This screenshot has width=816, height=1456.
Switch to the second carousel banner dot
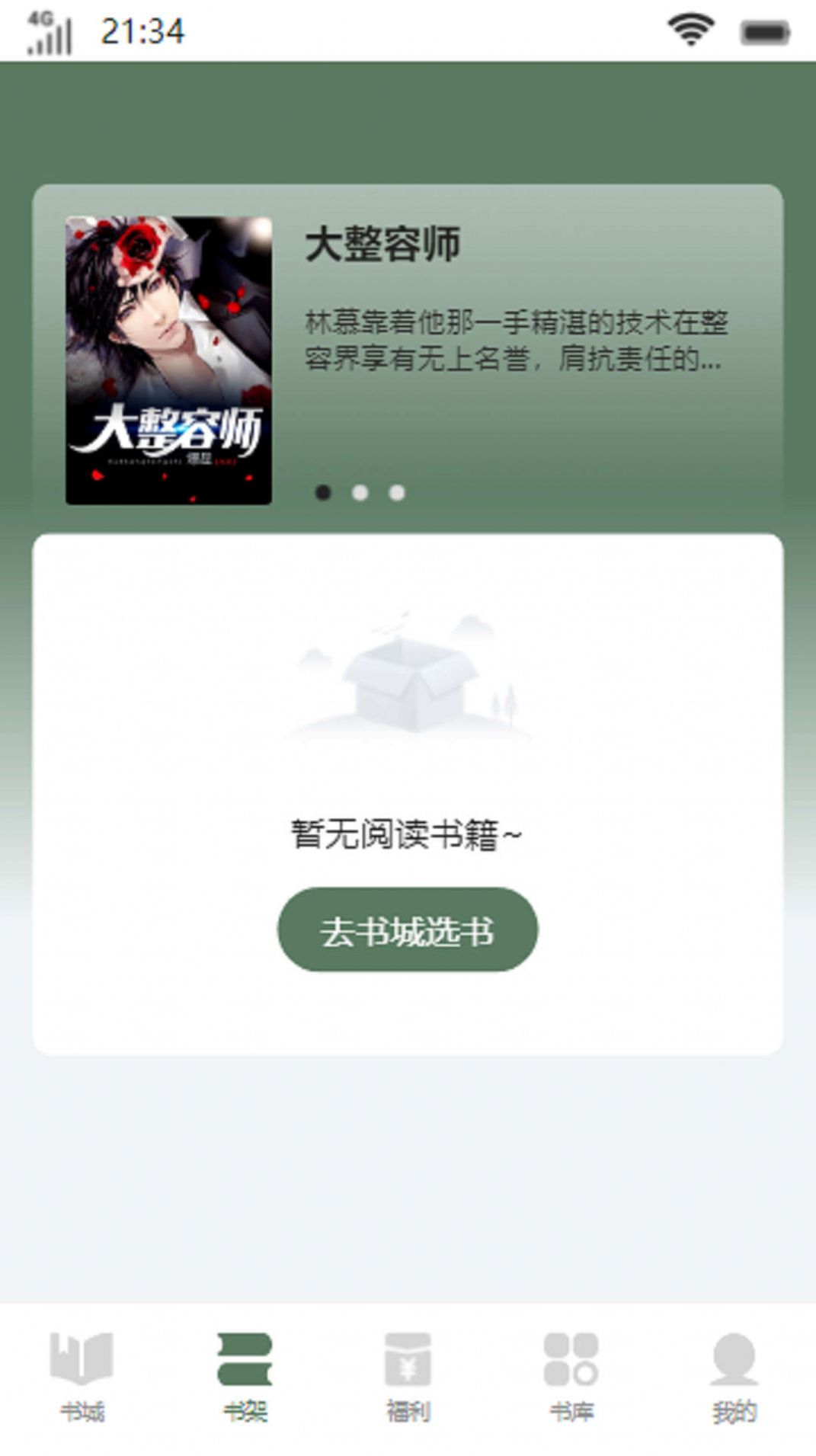[x=359, y=493]
